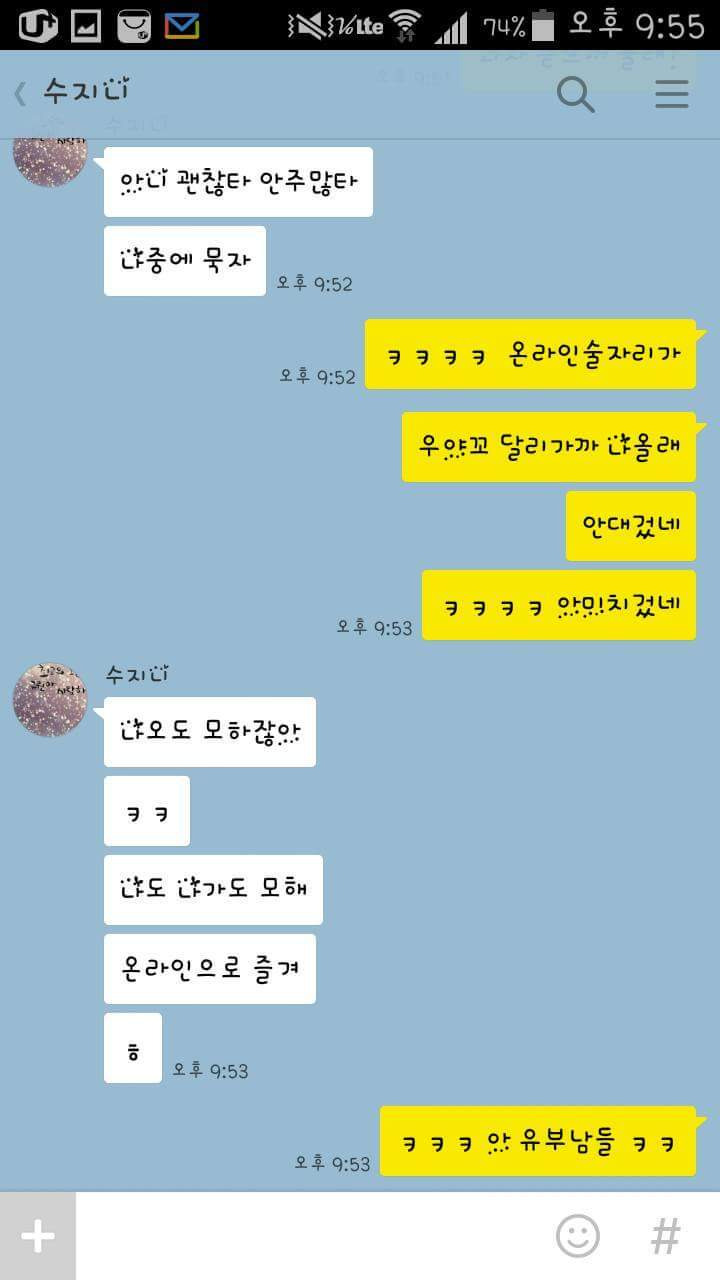720x1280 pixels.
Task: Tap the plus attachment button
Action: coord(37,1235)
